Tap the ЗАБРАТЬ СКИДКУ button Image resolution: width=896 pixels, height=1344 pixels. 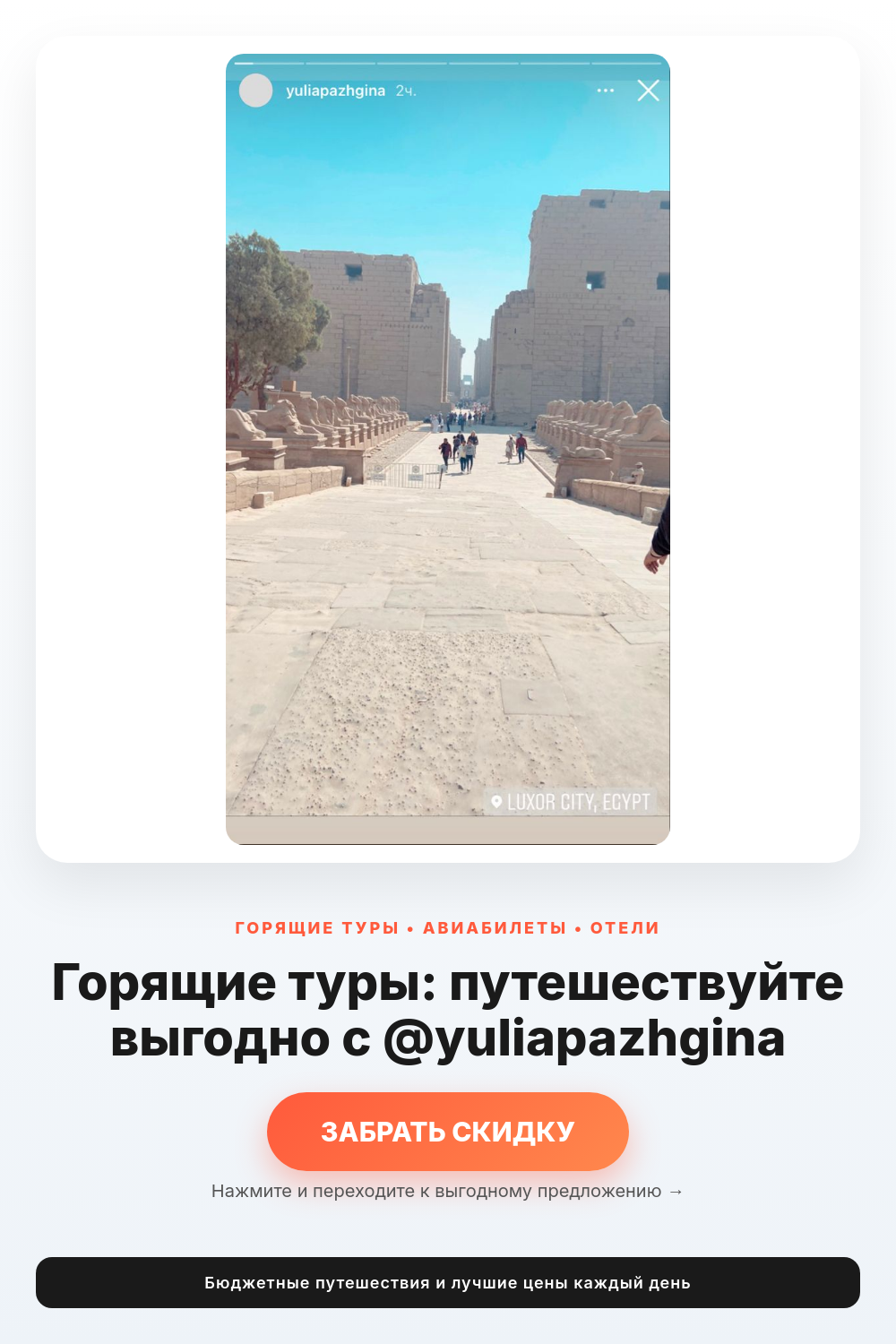(448, 1132)
